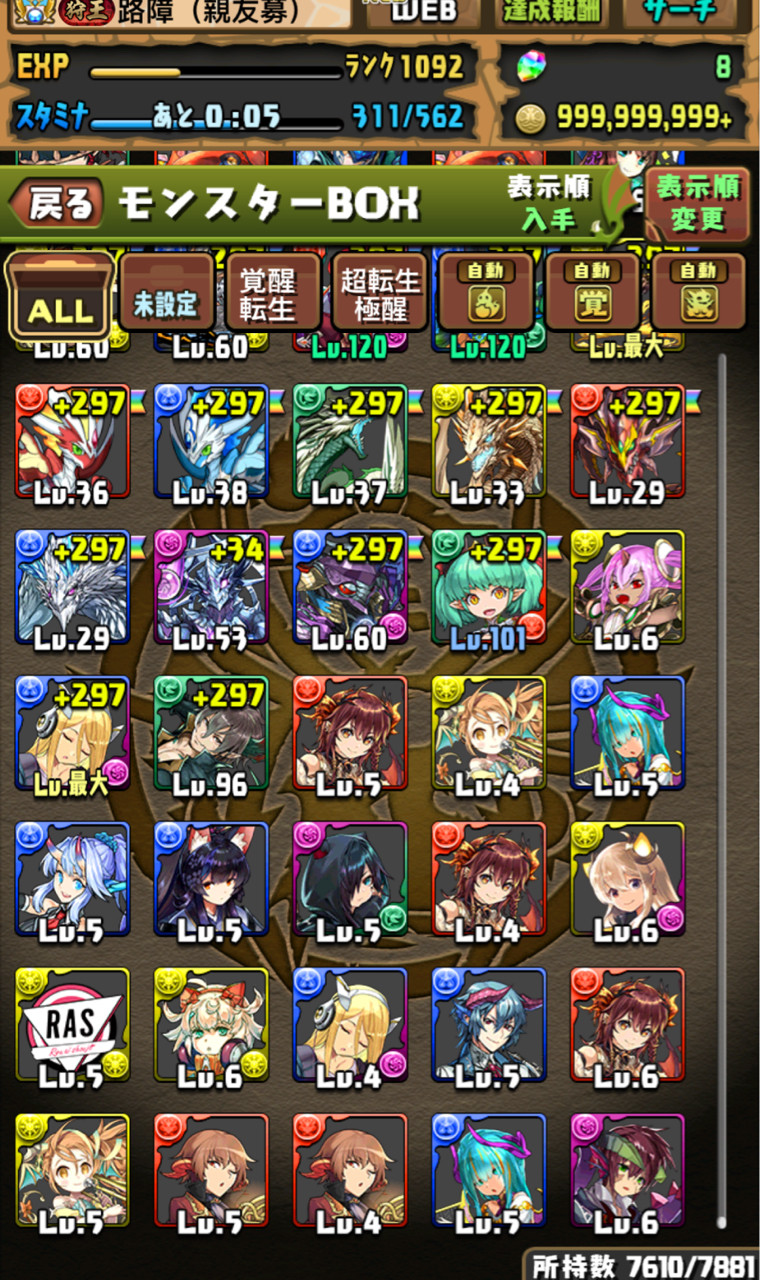
Task: Select the blue dragon monster Lv.38
Action: [211, 441]
